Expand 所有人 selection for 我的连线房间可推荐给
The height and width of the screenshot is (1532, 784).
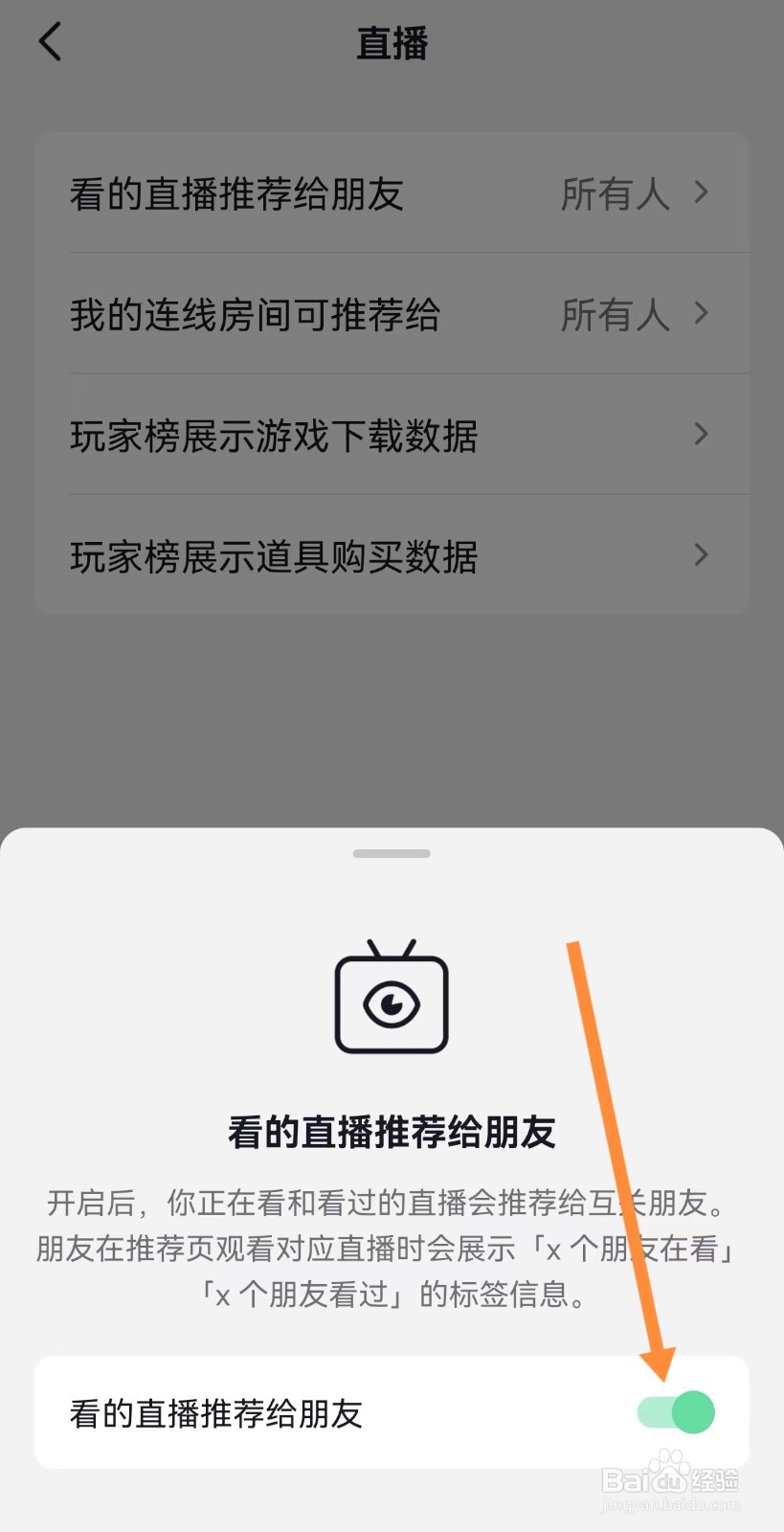pyautogui.click(x=616, y=314)
